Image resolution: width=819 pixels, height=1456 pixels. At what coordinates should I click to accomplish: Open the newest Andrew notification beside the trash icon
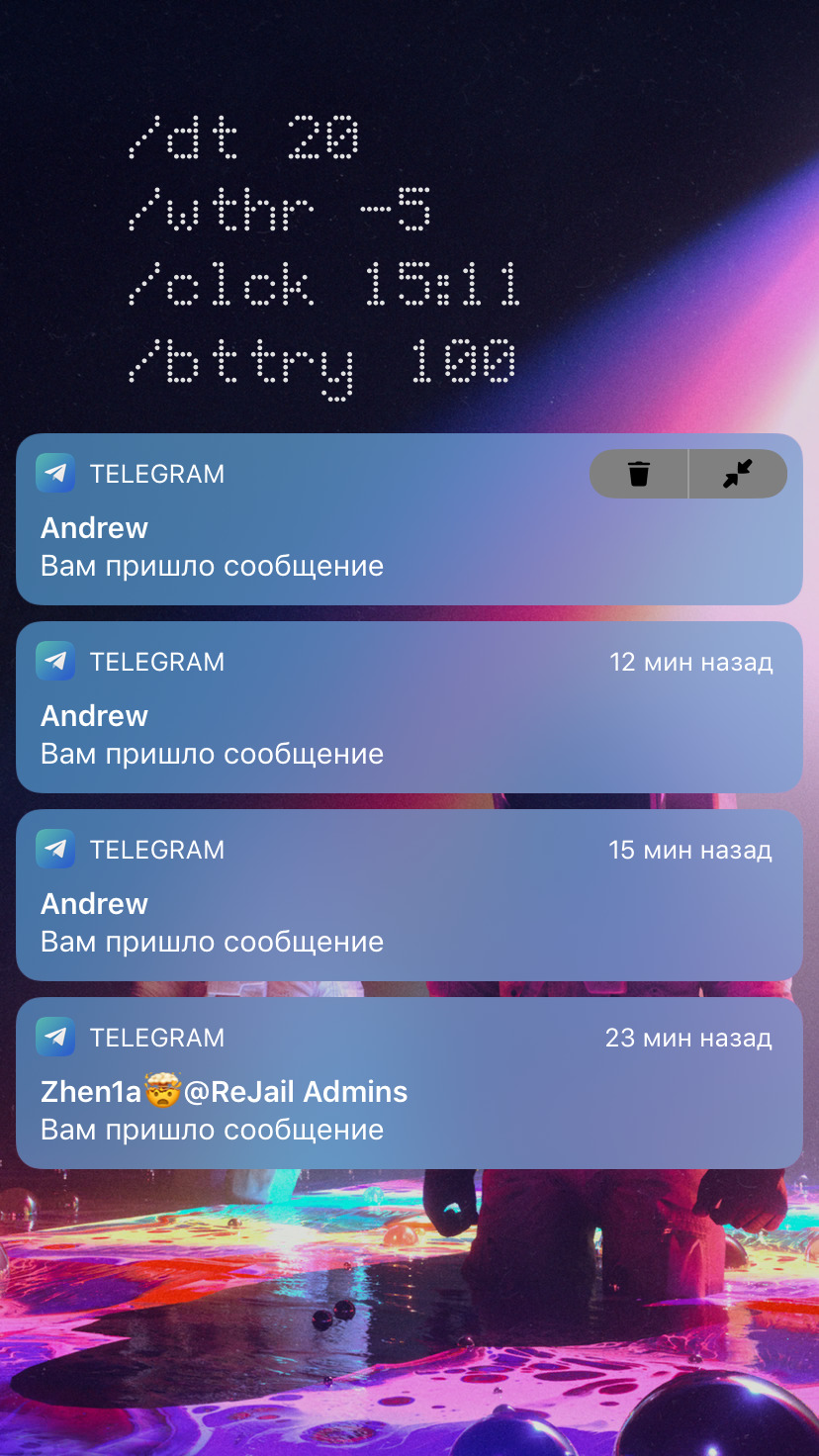[x=297, y=544]
